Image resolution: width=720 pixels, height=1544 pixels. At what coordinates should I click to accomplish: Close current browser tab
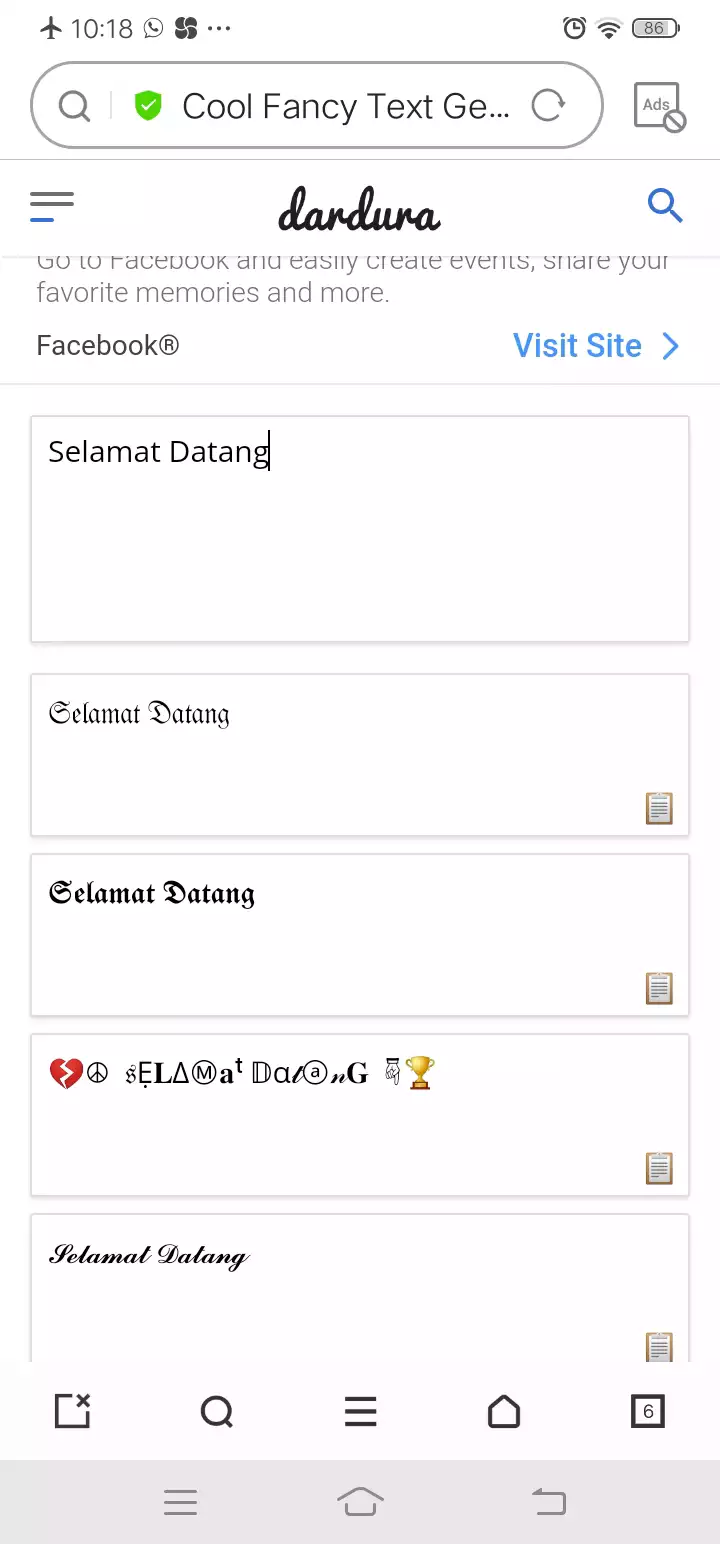tap(72, 1411)
